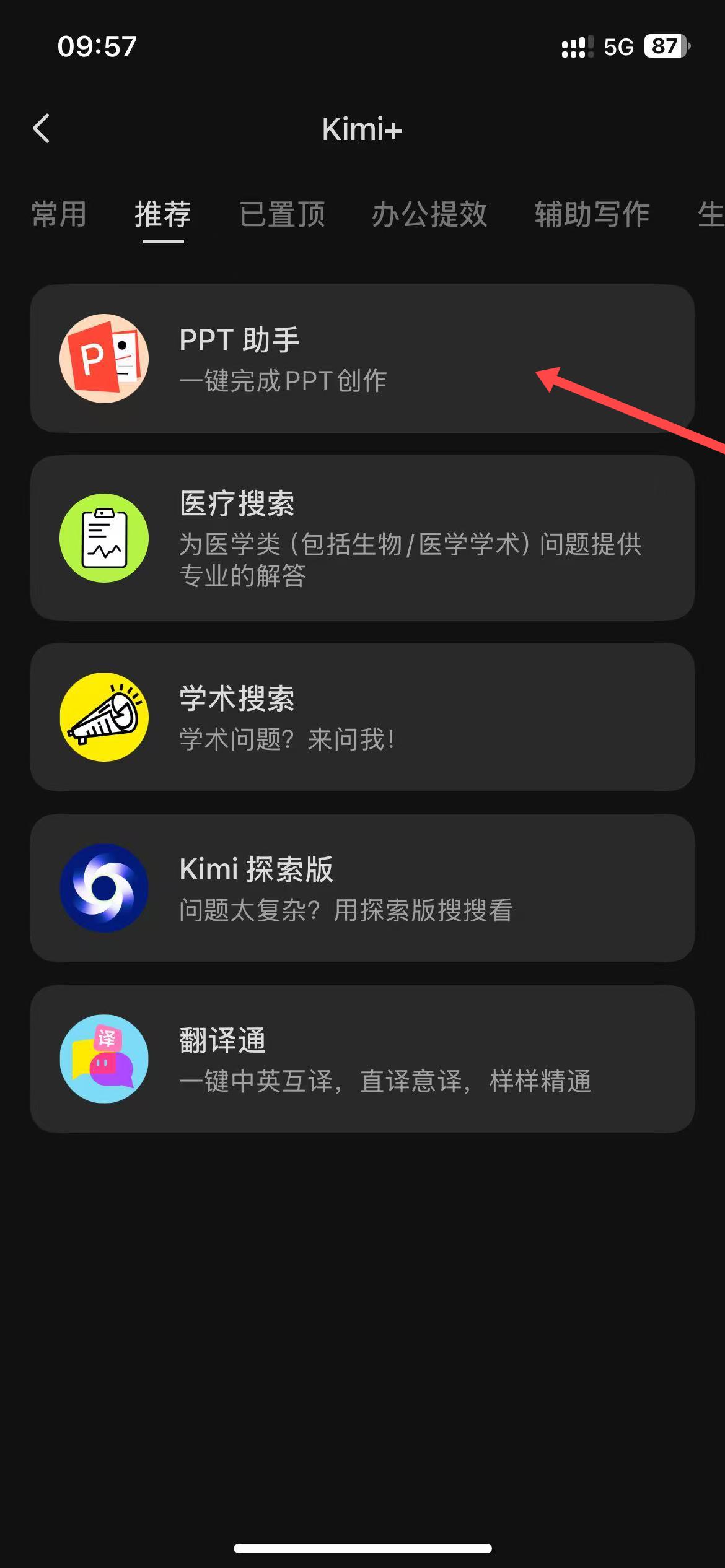Switch to the 常用 tab
The image size is (725, 1568).
point(59,214)
